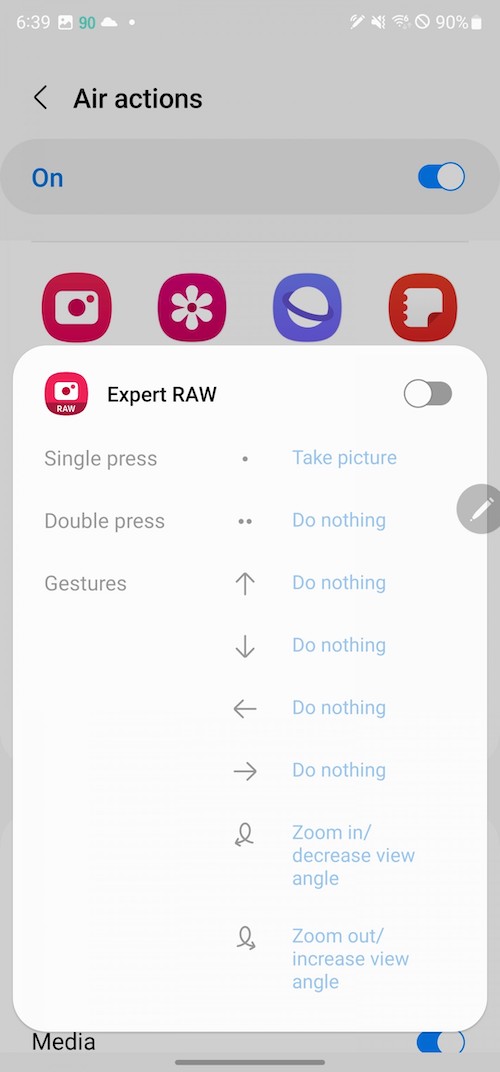Viewport: 500px width, 1072px height.
Task: Select the Samsung Notes app icon
Action: tap(423, 308)
